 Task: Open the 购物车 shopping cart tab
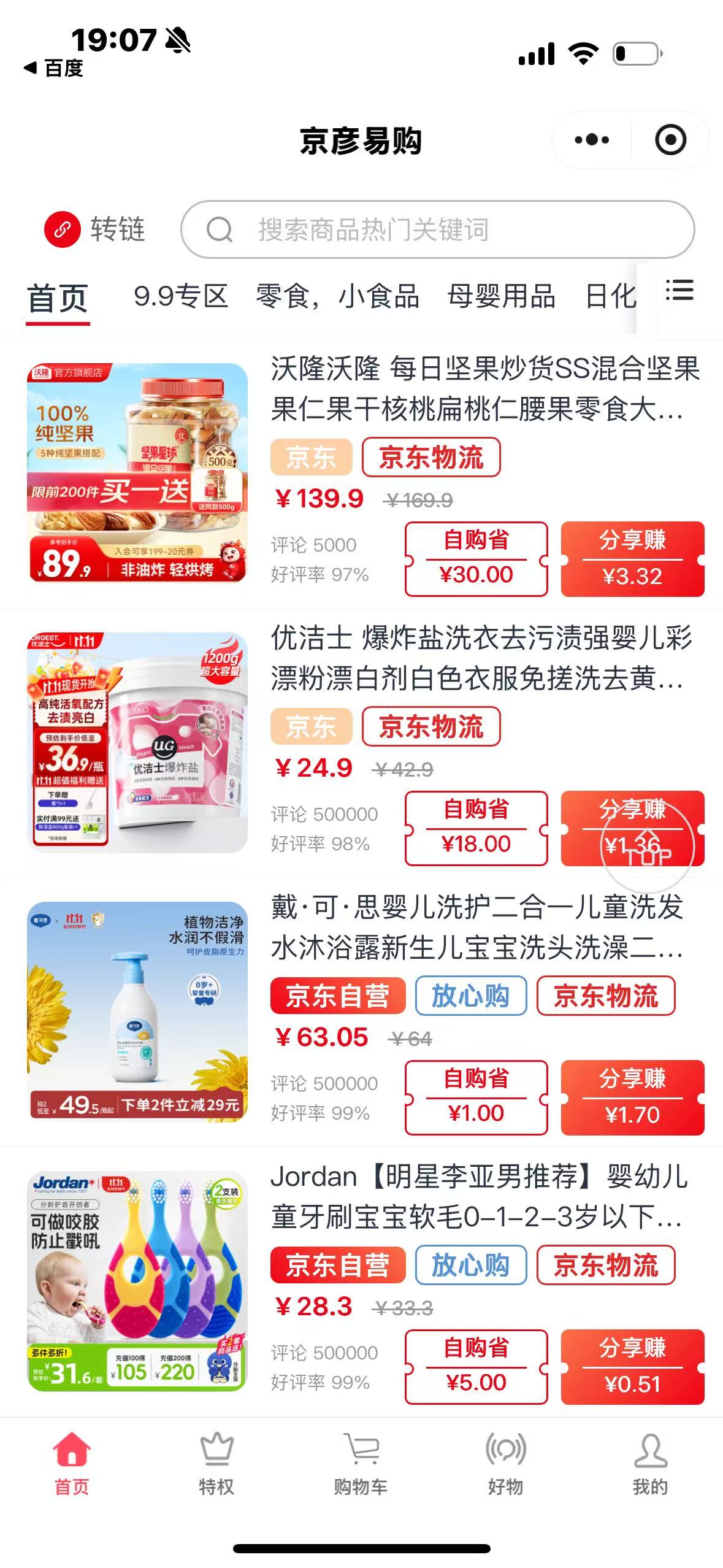[361, 1465]
